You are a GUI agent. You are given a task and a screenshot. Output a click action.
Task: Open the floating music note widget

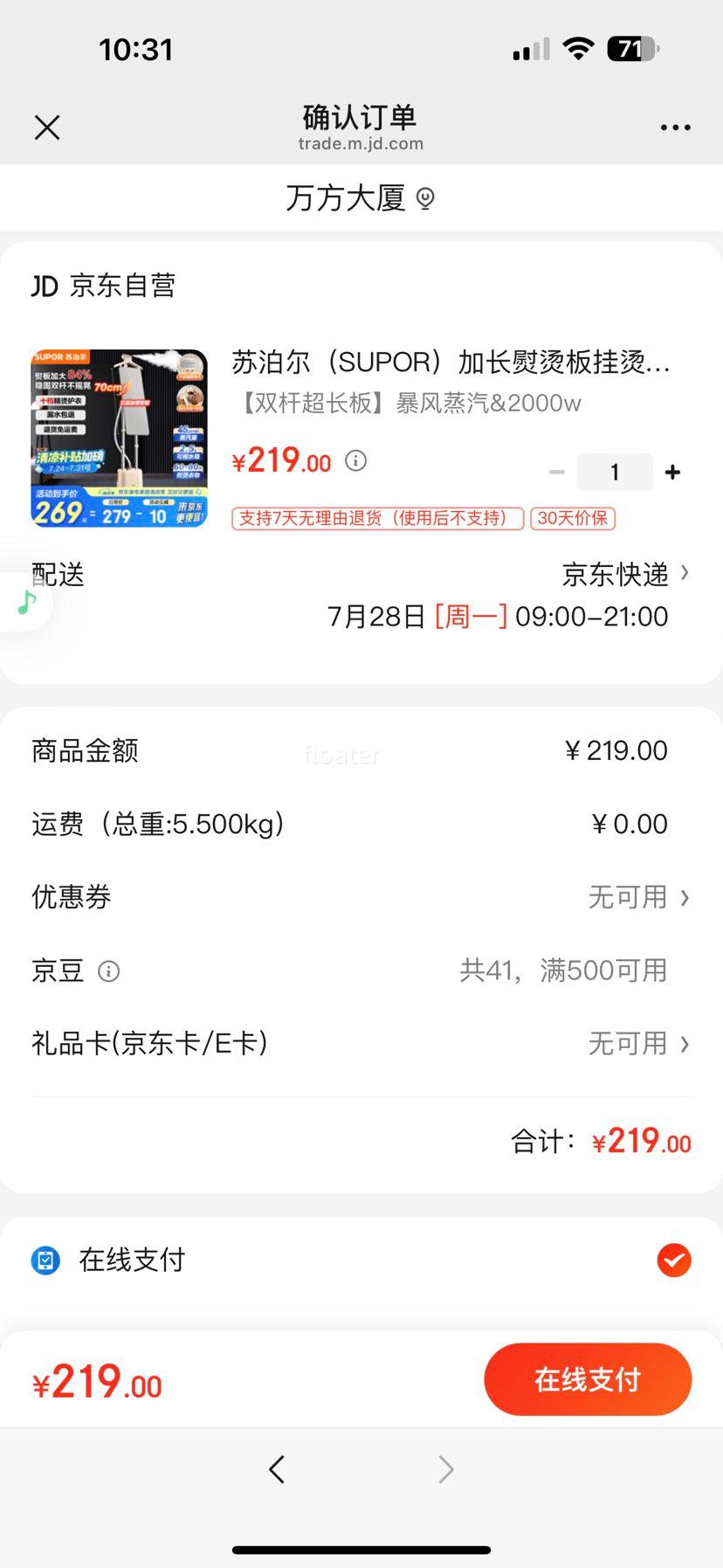pyautogui.click(x=27, y=602)
